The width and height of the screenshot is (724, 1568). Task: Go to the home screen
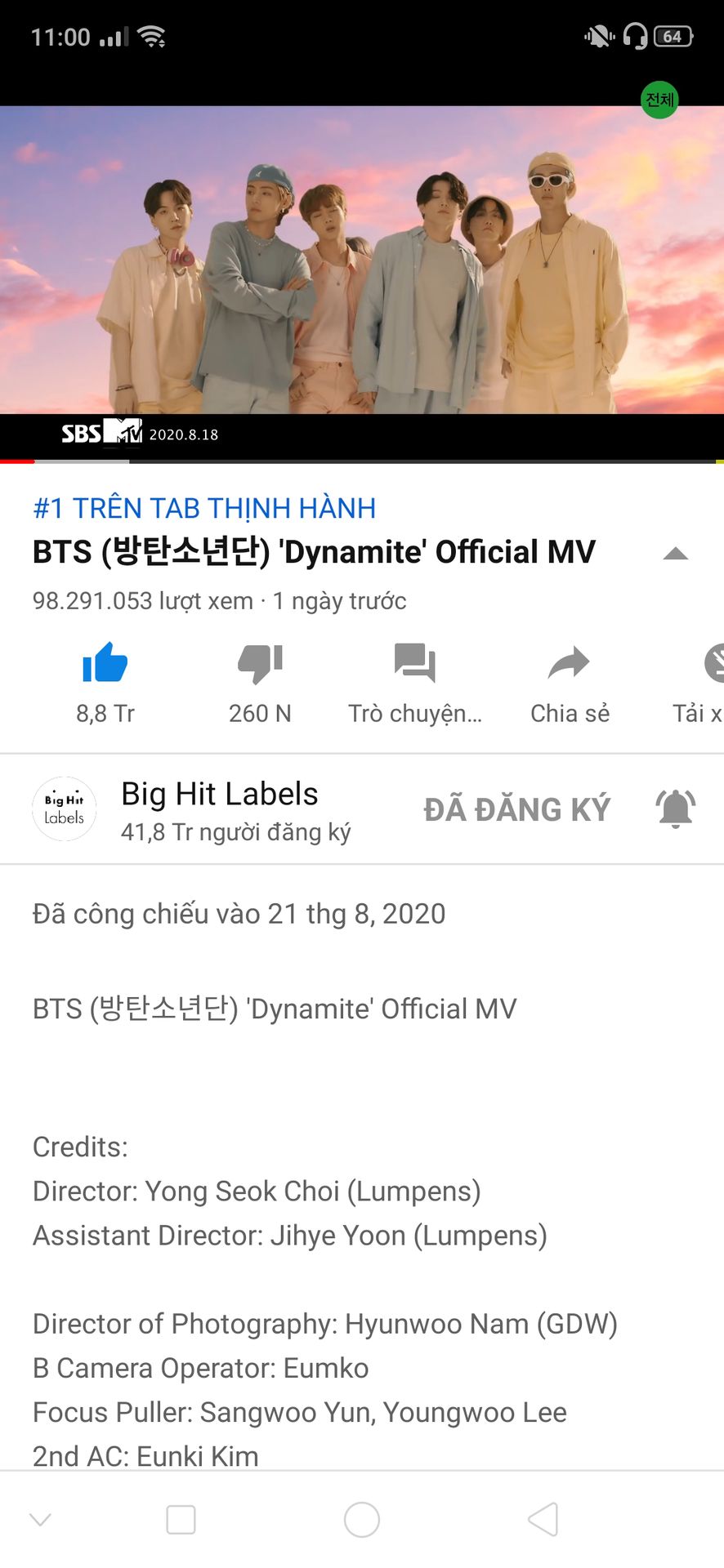pos(362,1519)
